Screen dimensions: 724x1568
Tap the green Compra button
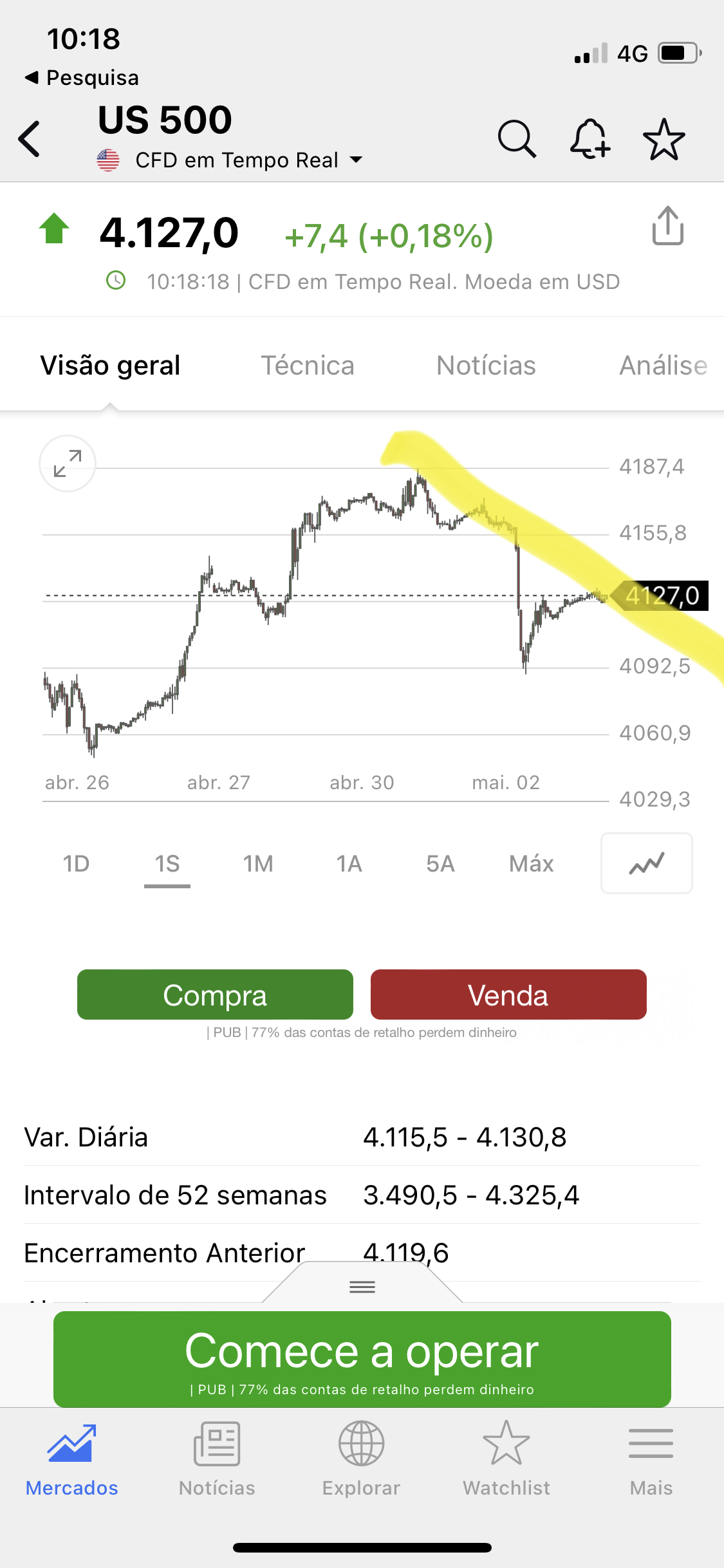pos(215,994)
